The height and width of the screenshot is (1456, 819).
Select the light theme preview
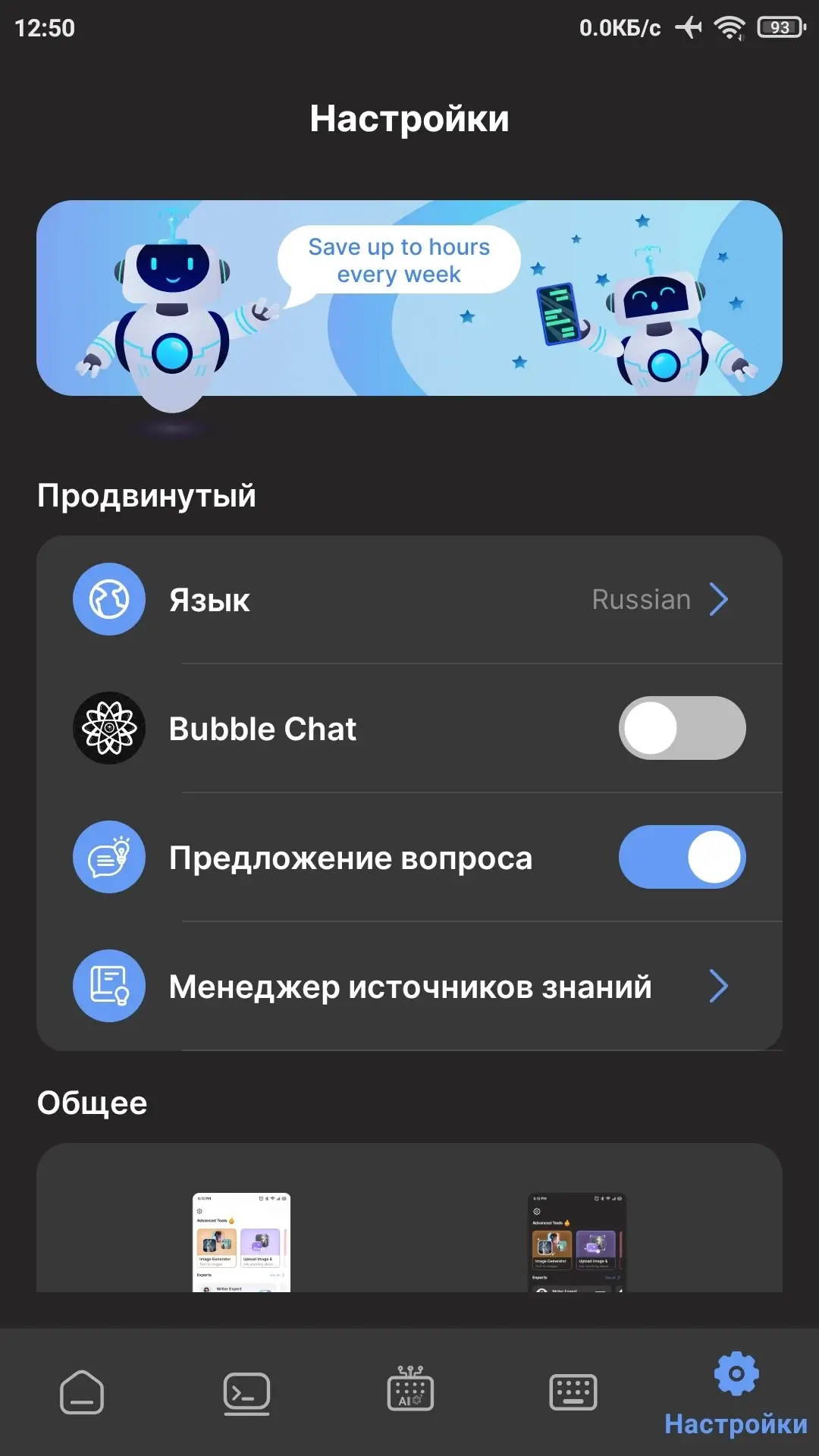pyautogui.click(x=241, y=1242)
